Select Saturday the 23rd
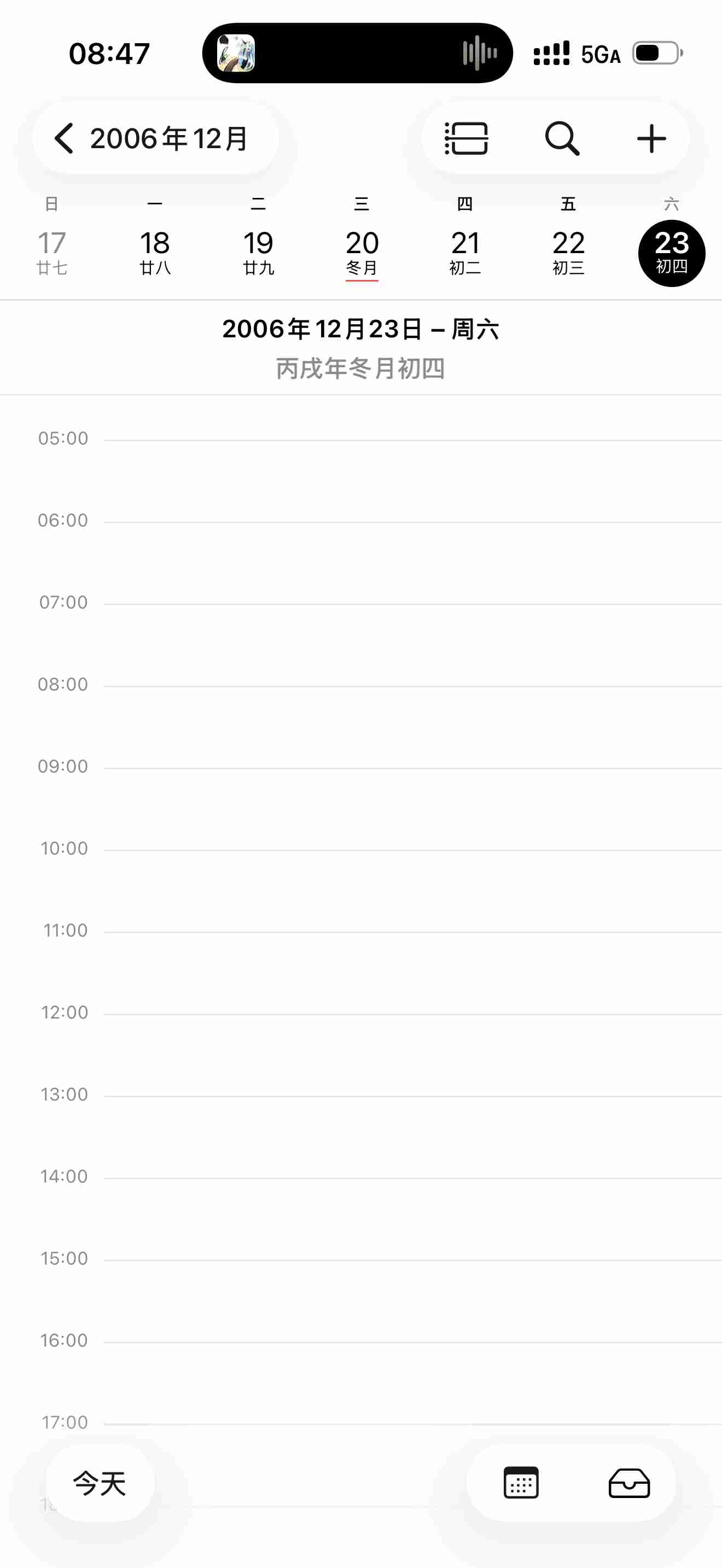Screen dimensions: 722x1568 [x=672, y=253]
